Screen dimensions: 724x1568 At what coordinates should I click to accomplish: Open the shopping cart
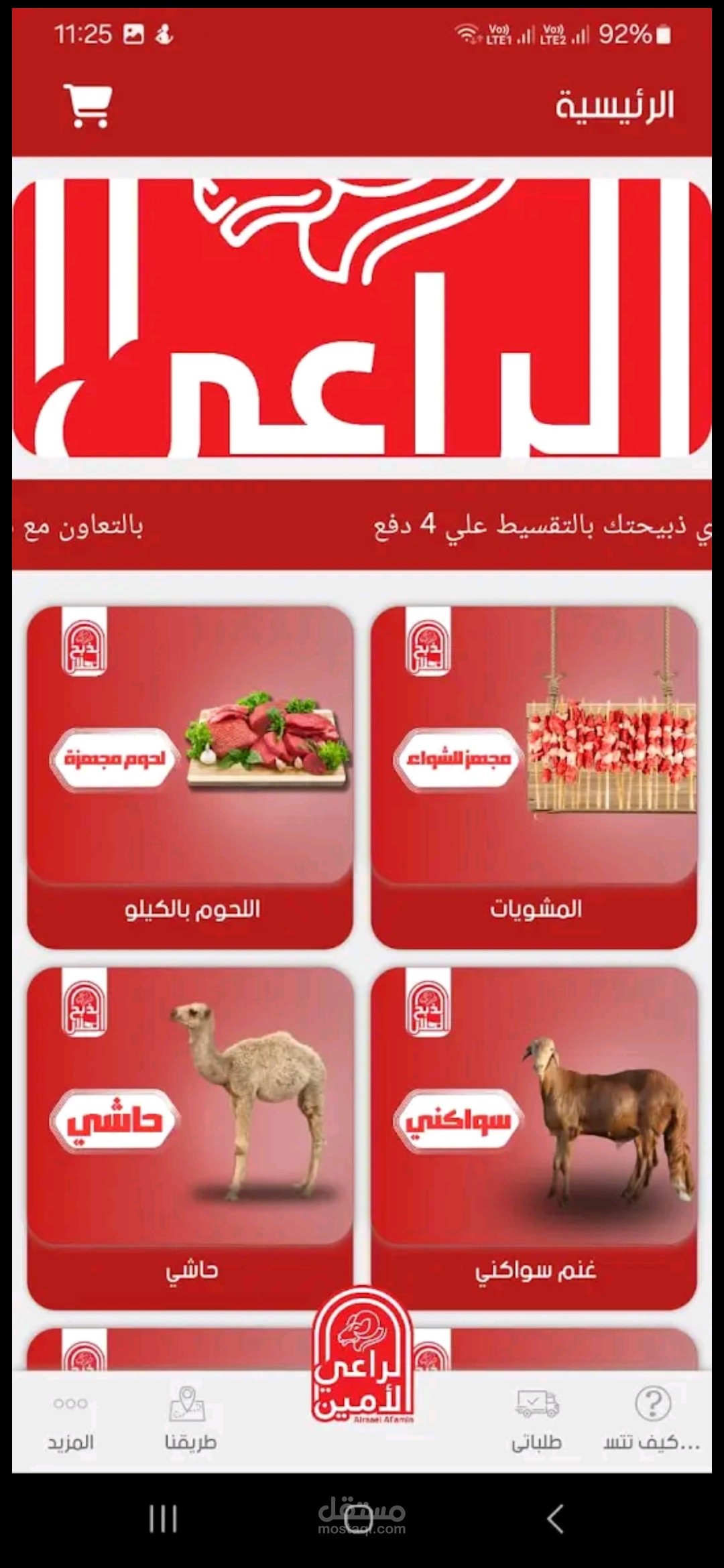pyautogui.click(x=87, y=106)
